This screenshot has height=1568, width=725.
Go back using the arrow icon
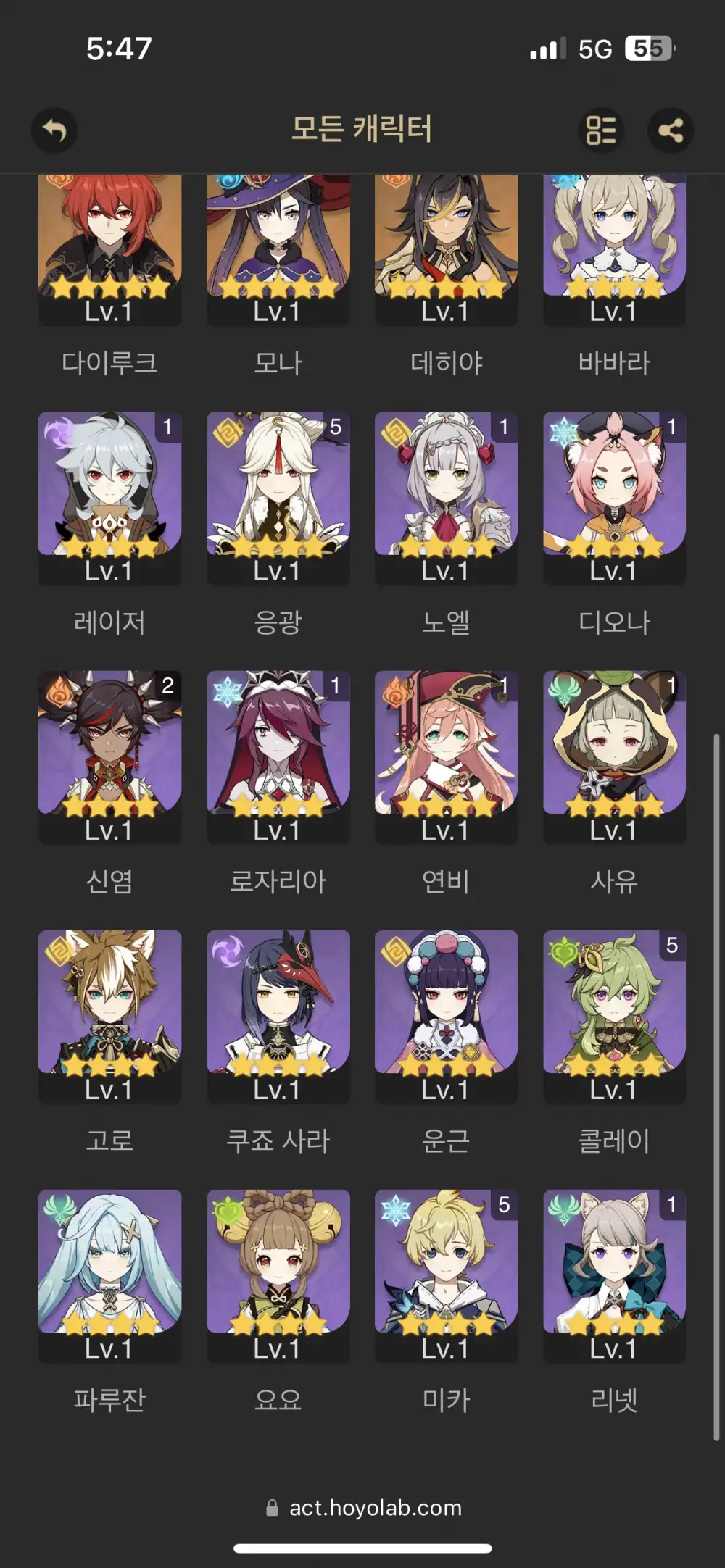[x=54, y=130]
